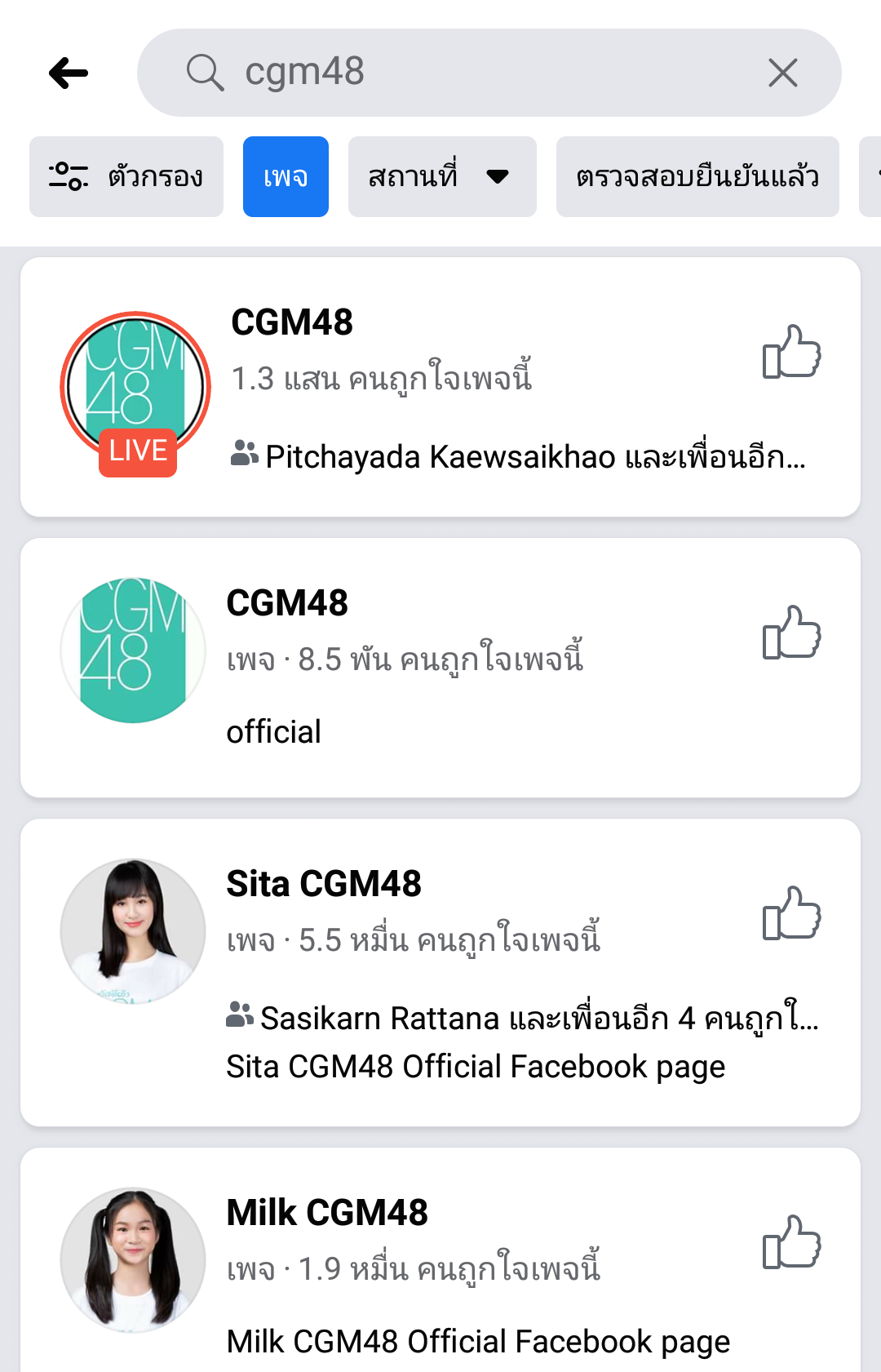
Task: Open the CGM48 page with LIVE badge
Action: 292,322
